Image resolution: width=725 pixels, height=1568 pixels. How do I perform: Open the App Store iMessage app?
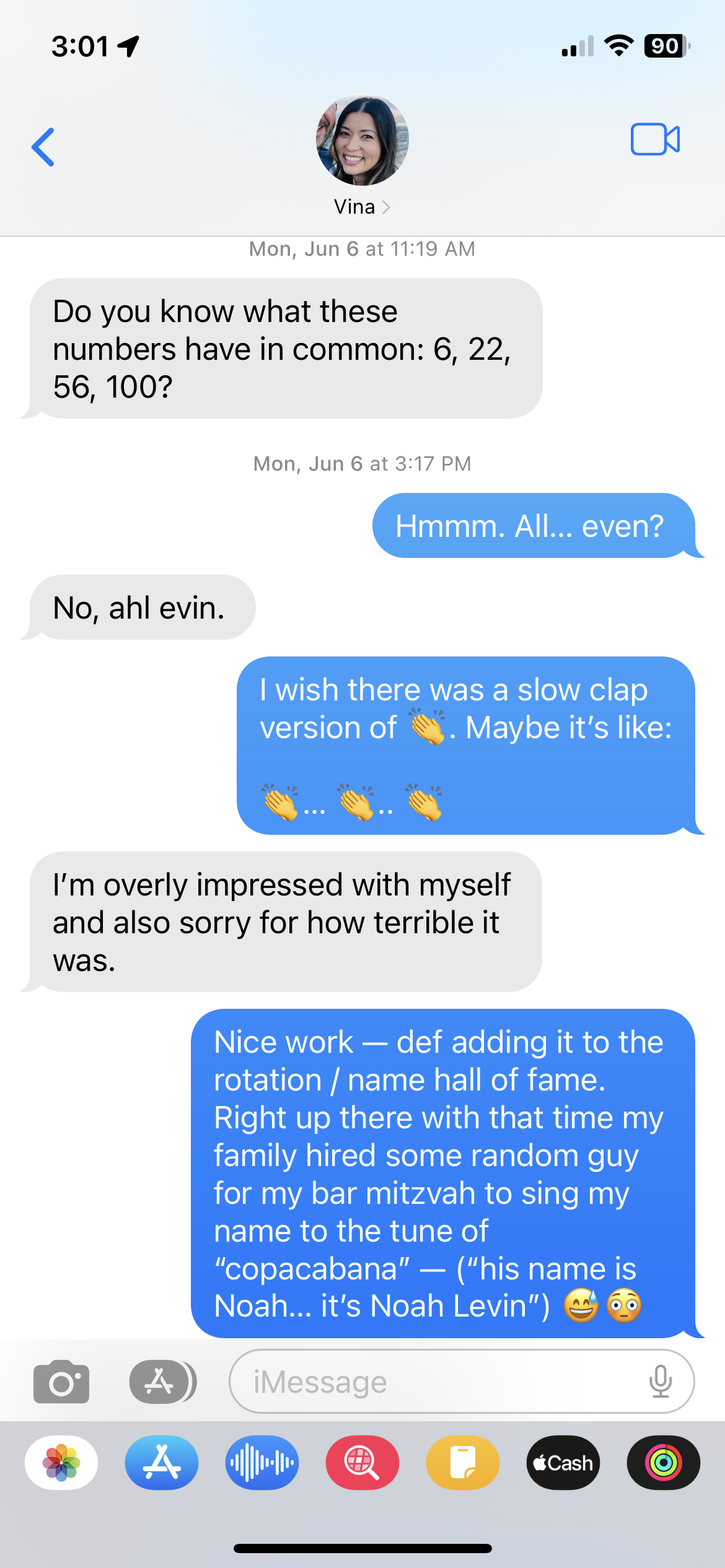coord(162,1463)
